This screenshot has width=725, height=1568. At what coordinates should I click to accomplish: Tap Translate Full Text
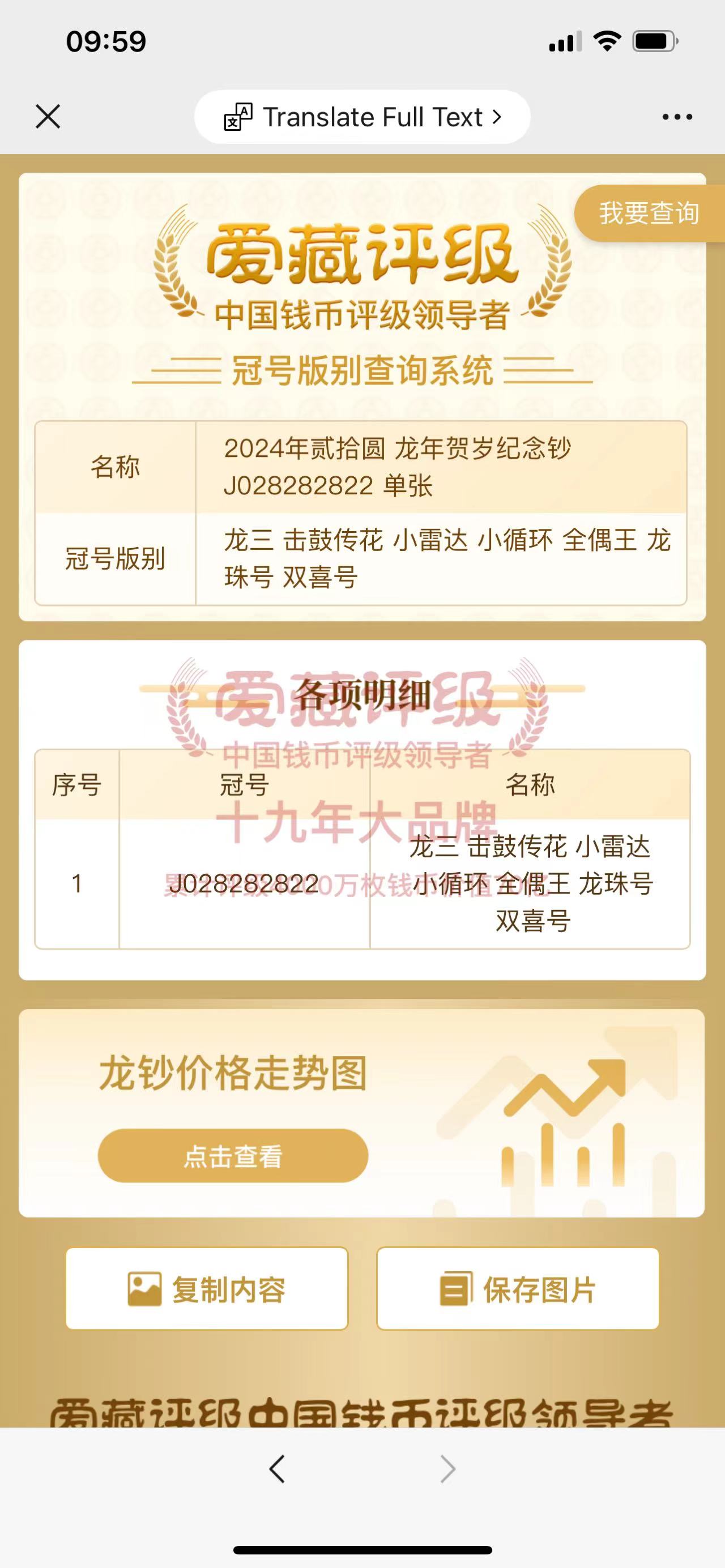coord(362,117)
